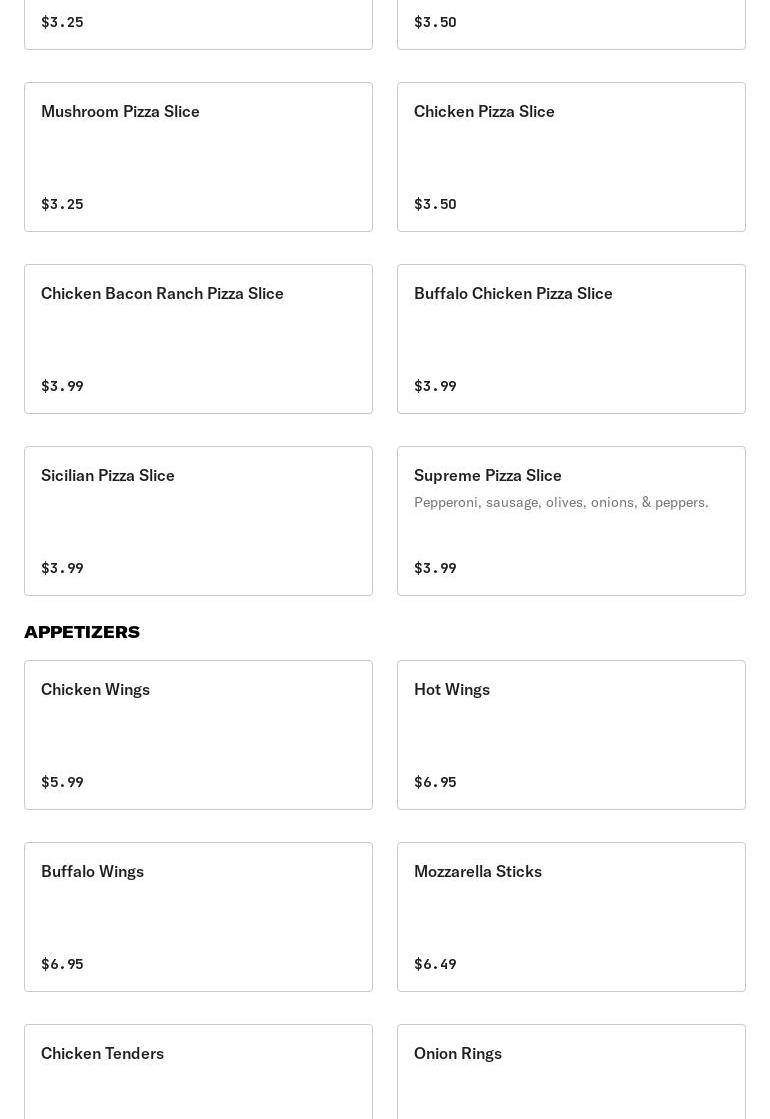
Task: Open the Hot Wings item
Action: pyautogui.click(x=571, y=735)
